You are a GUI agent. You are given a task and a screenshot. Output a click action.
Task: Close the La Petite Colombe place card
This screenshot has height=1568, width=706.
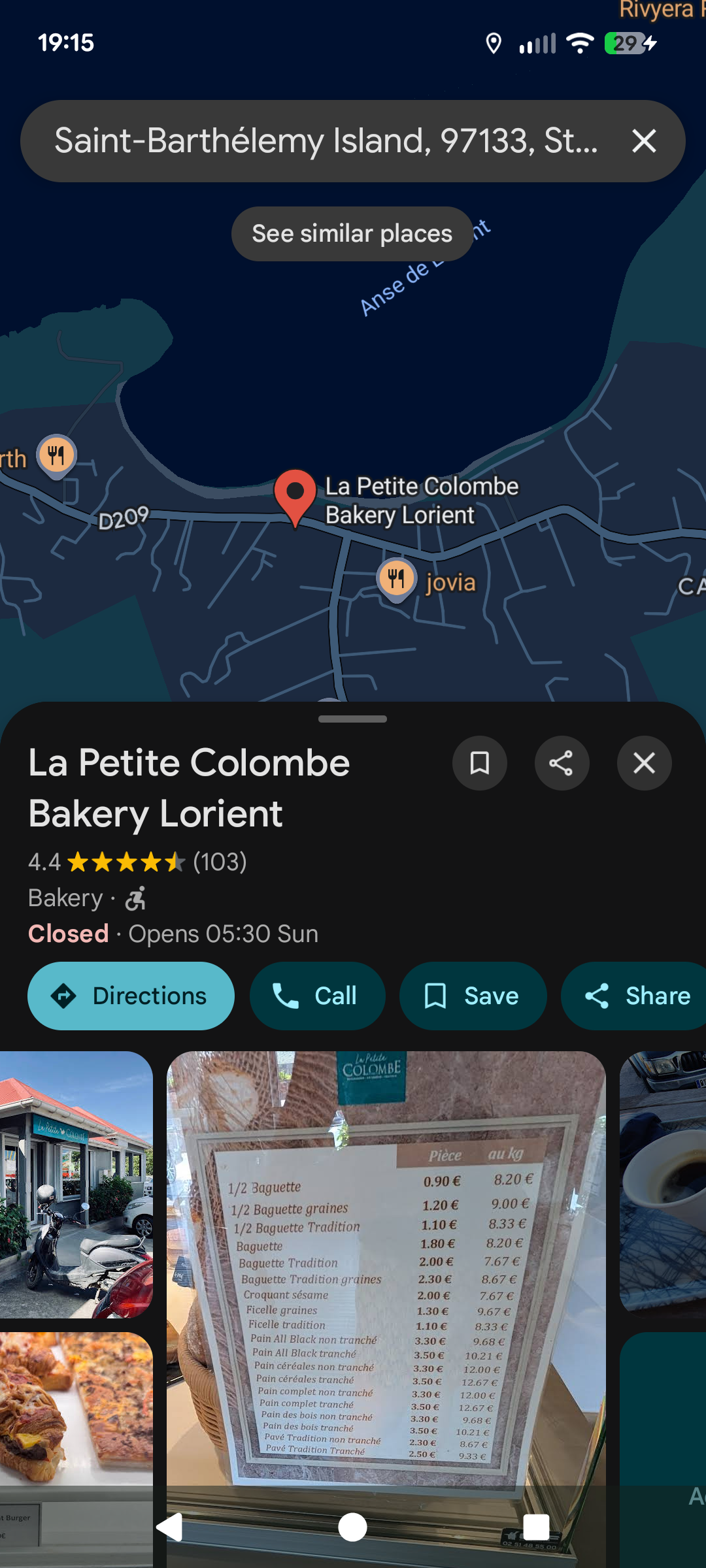(x=644, y=763)
